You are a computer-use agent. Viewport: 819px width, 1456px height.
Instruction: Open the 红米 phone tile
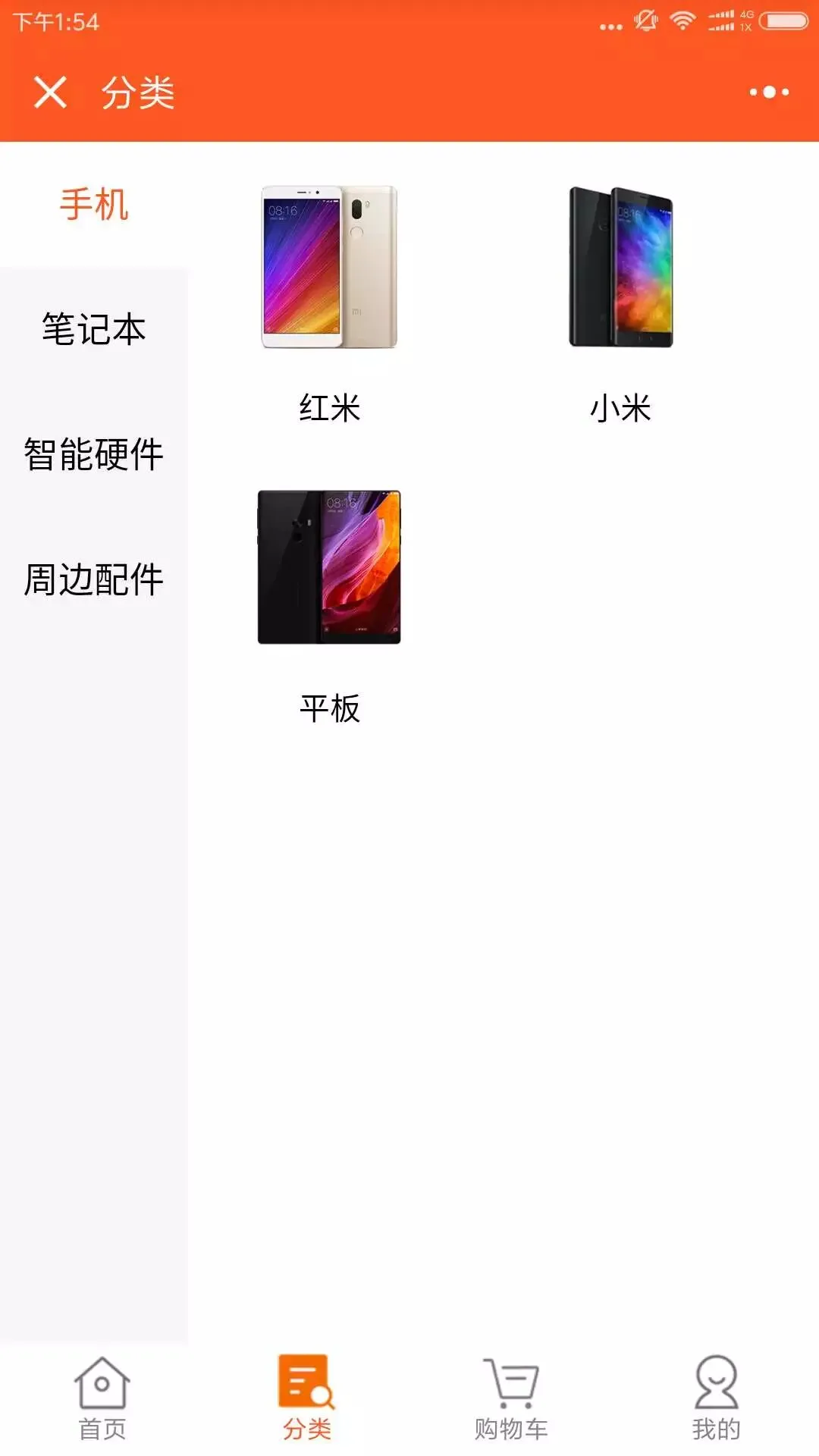[x=329, y=303]
